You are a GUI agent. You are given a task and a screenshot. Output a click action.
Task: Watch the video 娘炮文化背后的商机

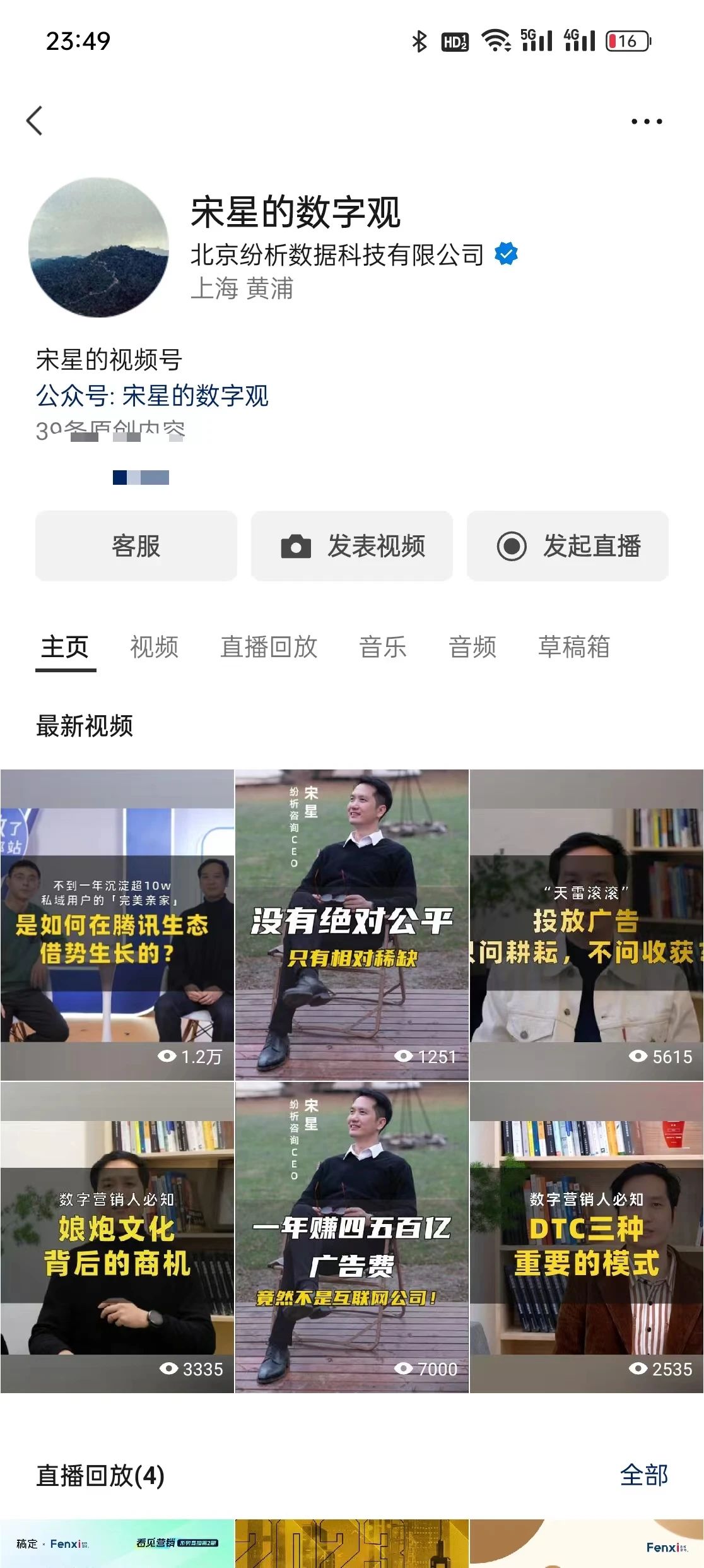(x=117, y=1237)
